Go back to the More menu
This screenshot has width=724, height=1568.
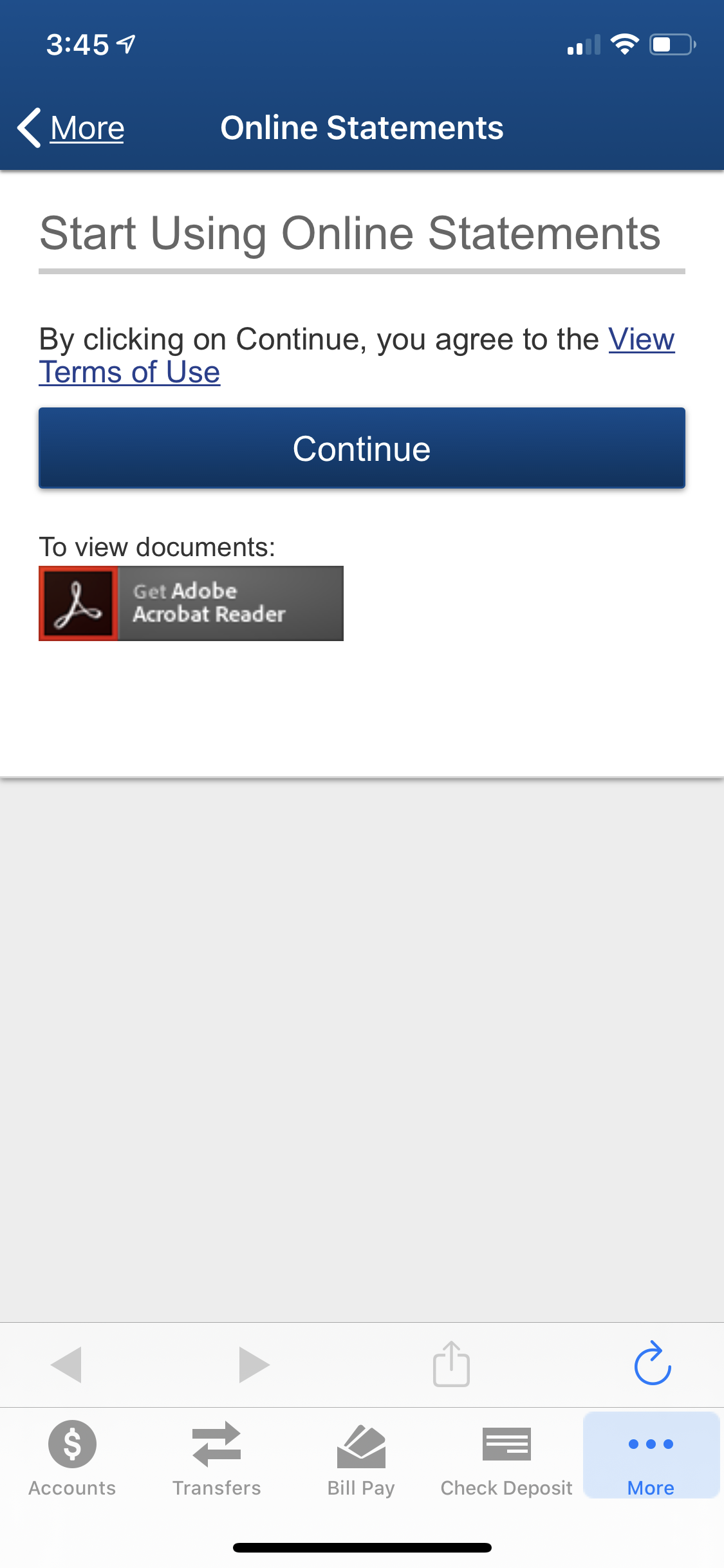click(x=71, y=128)
